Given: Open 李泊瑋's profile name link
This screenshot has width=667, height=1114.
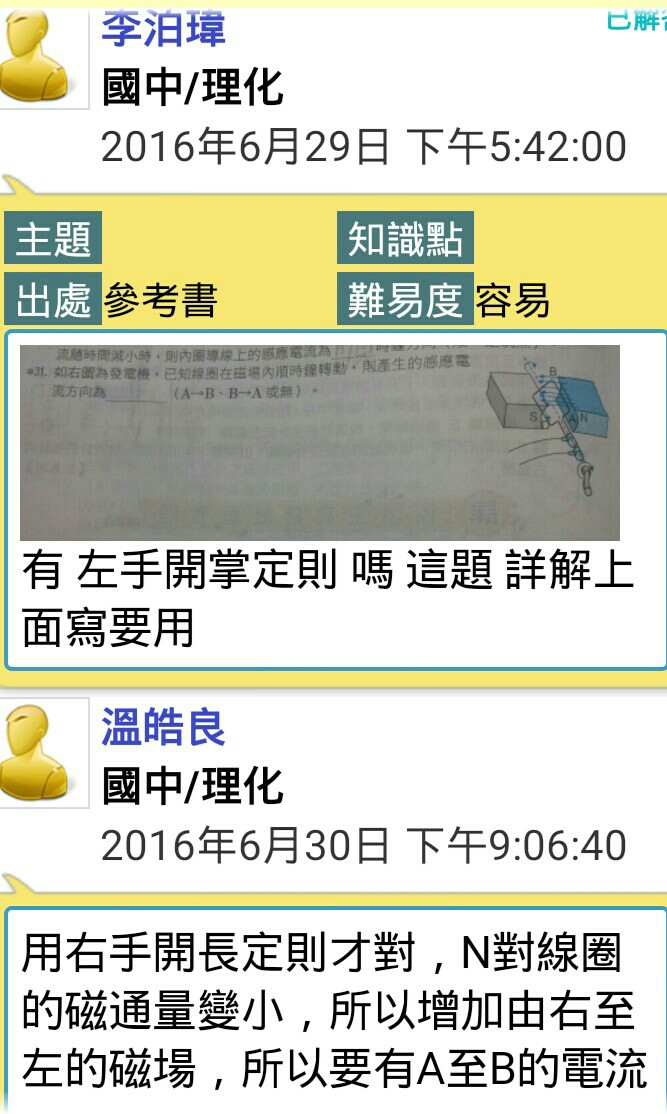Looking at the screenshot, I should pyautogui.click(x=164, y=28).
